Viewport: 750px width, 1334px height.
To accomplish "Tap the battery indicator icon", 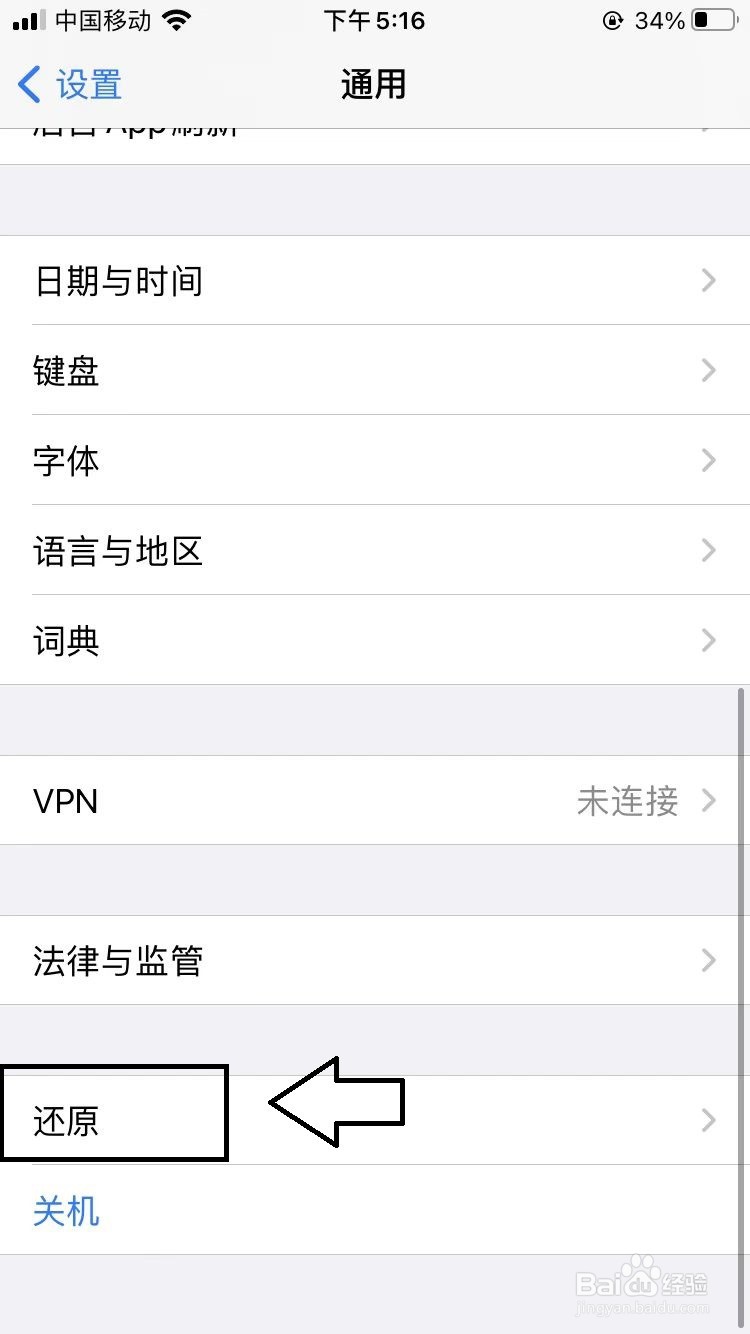I will pyautogui.click(x=713, y=19).
